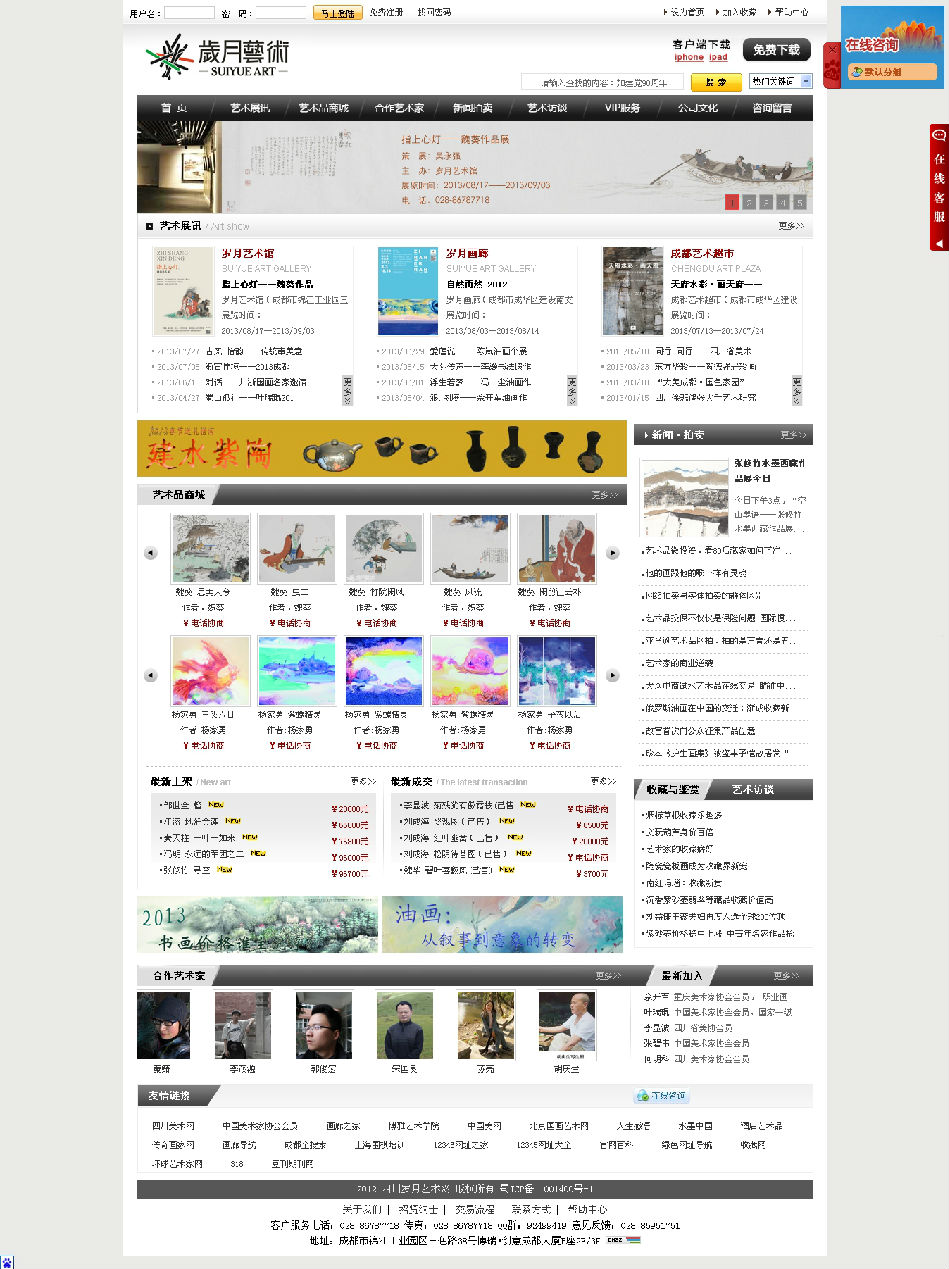949x1269 pixels.
Task: Open 合作艺术家 in the navigation bar
Action: (399, 108)
